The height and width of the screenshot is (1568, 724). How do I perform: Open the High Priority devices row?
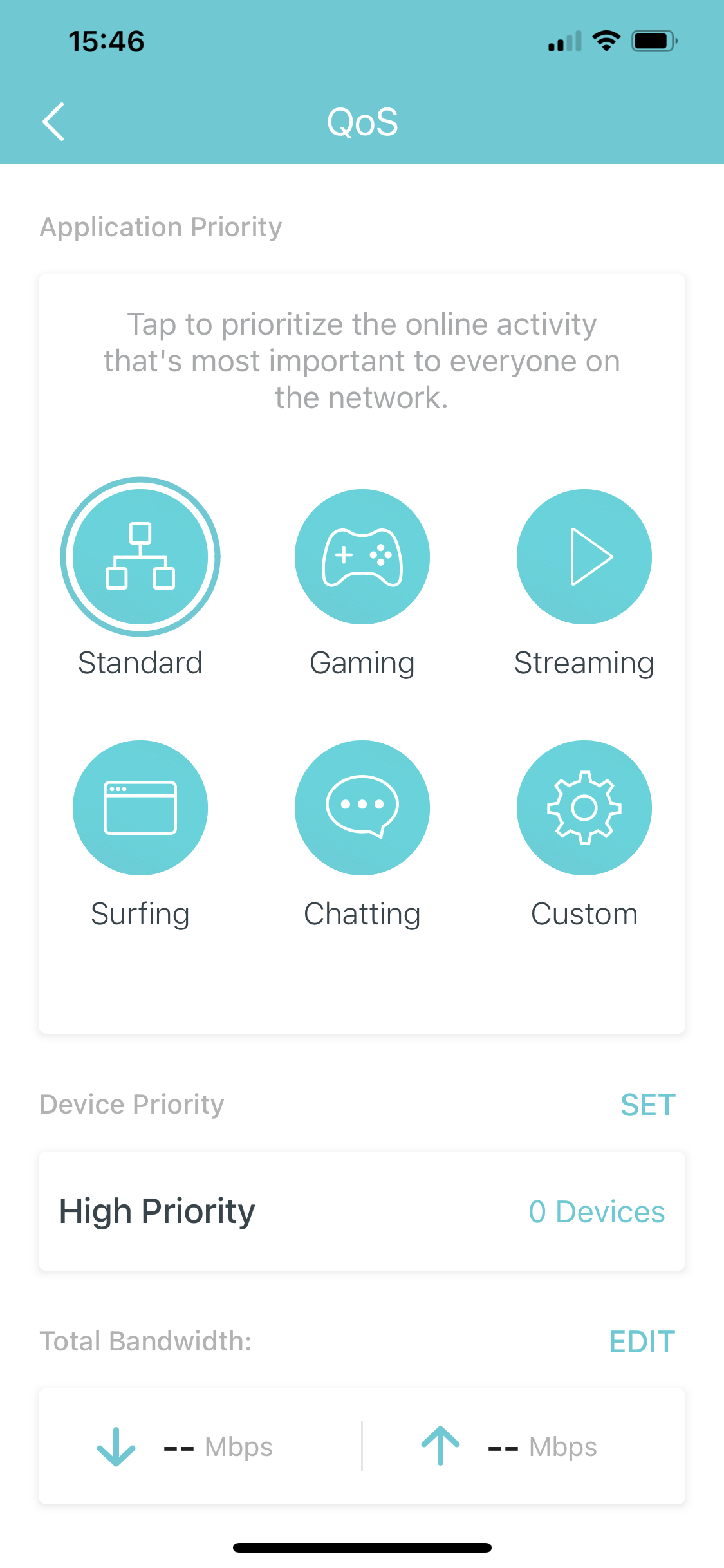tap(362, 1211)
